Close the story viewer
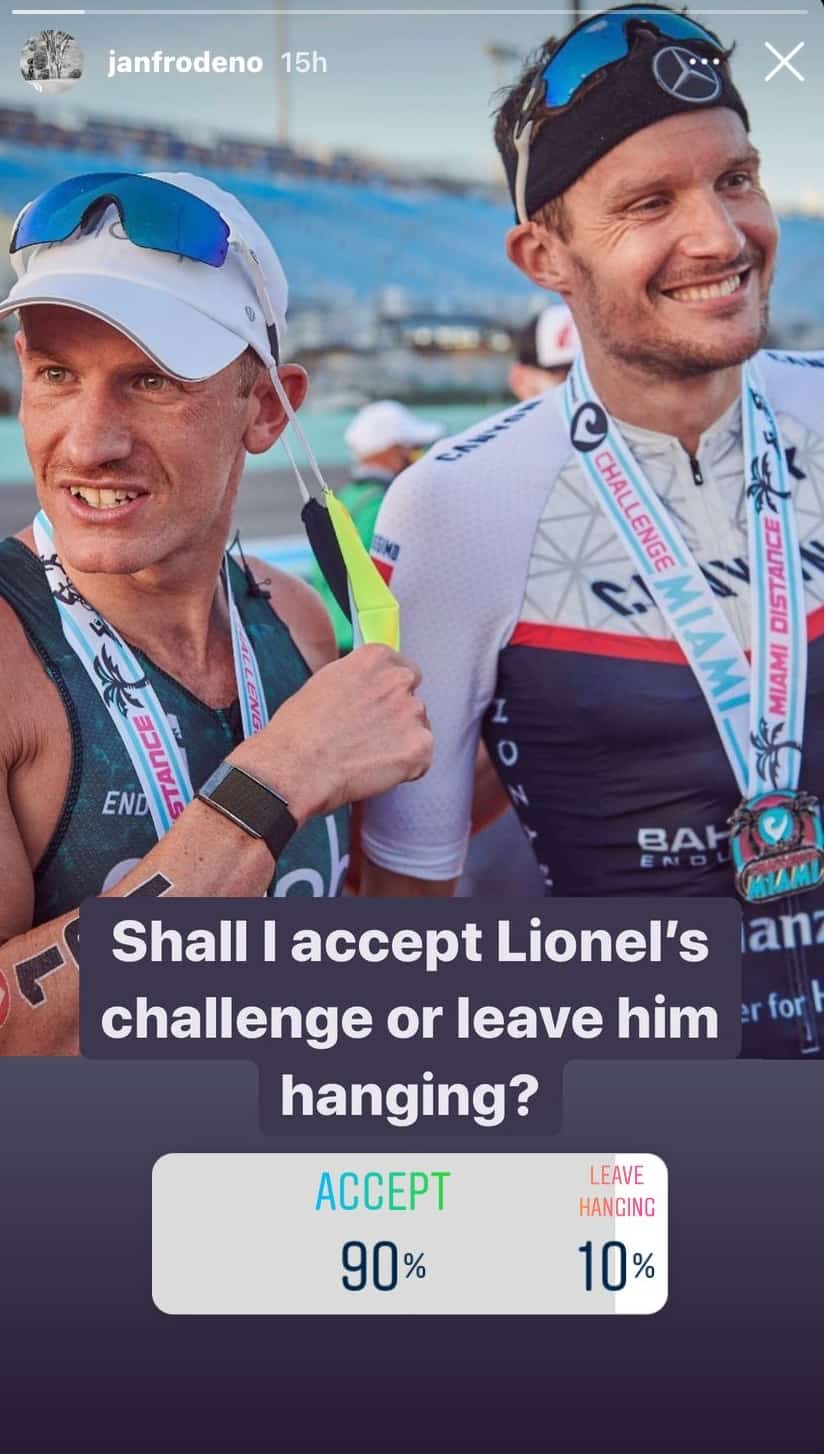The height and width of the screenshot is (1454, 828). [784, 62]
